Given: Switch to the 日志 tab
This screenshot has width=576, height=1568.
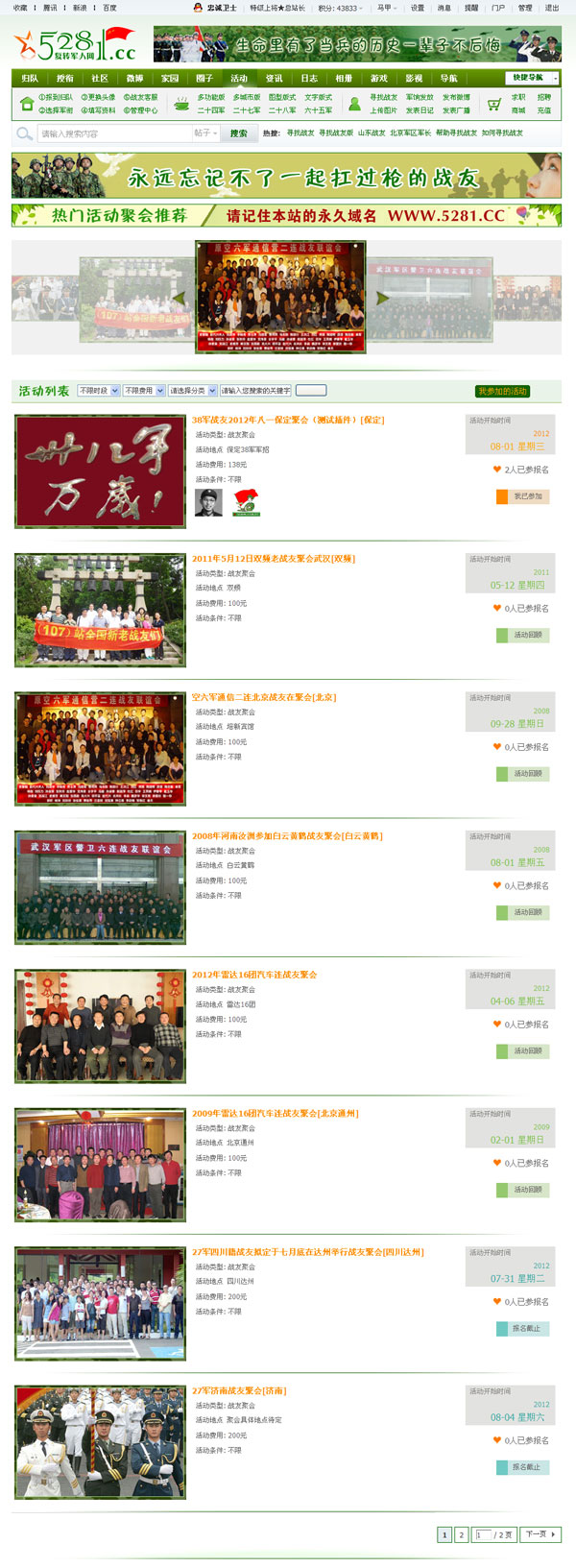Looking at the screenshot, I should pos(309,79).
